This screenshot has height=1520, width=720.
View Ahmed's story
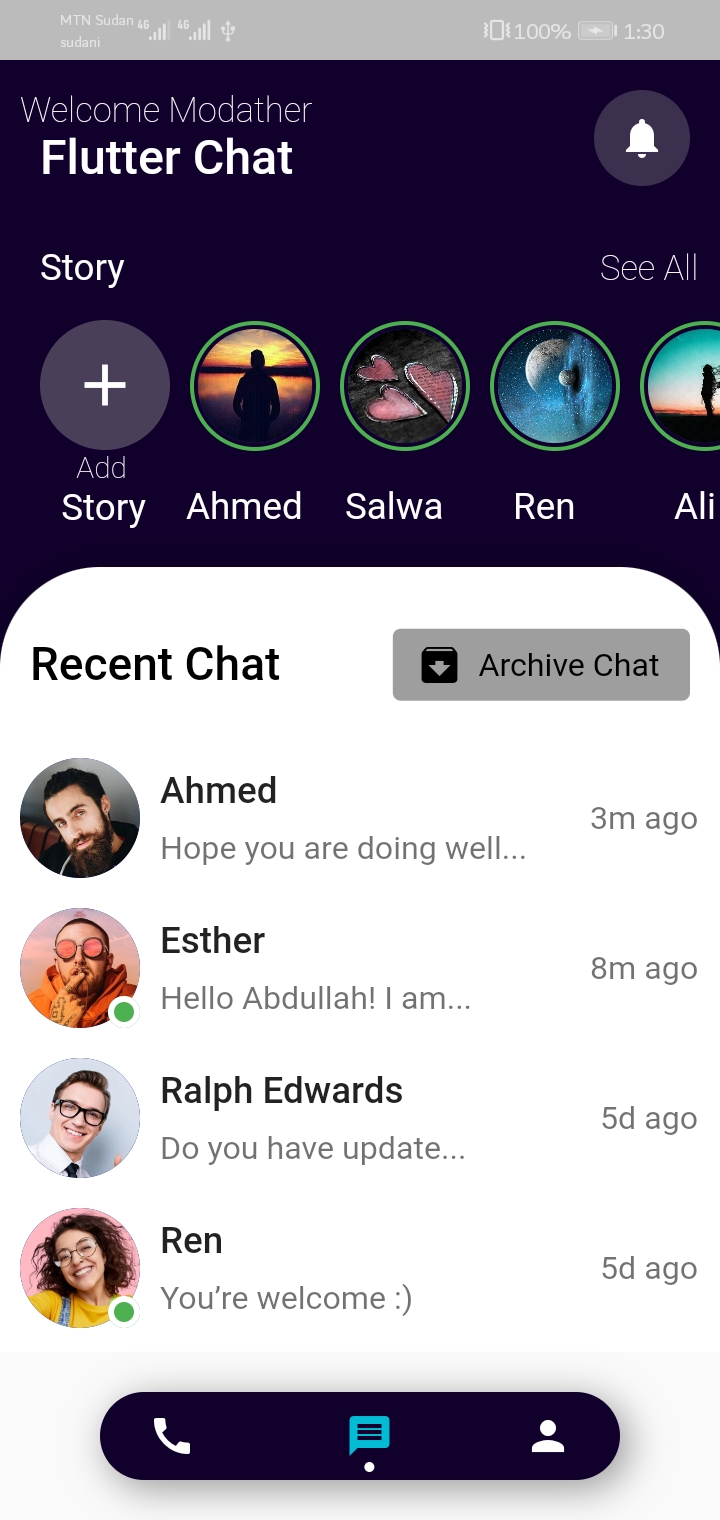[x=255, y=386]
